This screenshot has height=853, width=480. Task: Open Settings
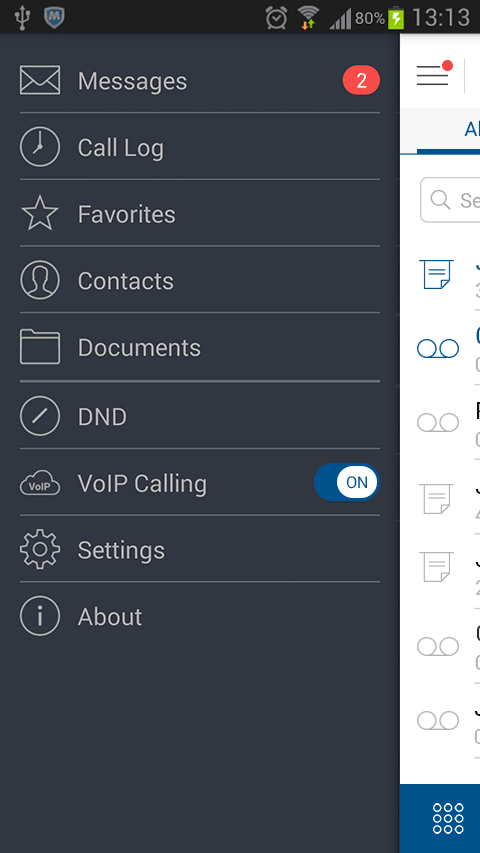(x=200, y=549)
